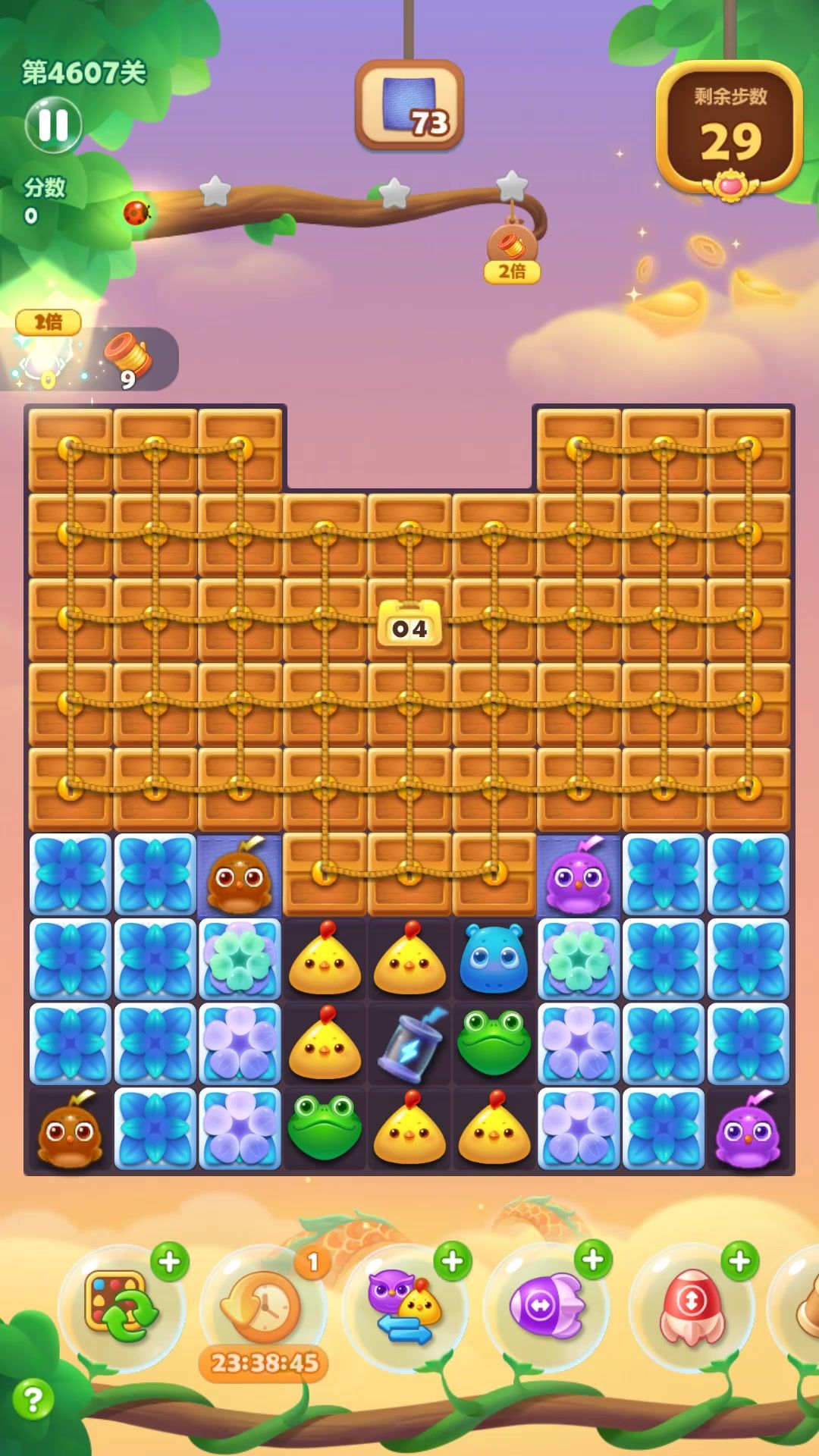Select the purple horizontal rocket booster
The image size is (819, 1456).
[x=546, y=1306]
